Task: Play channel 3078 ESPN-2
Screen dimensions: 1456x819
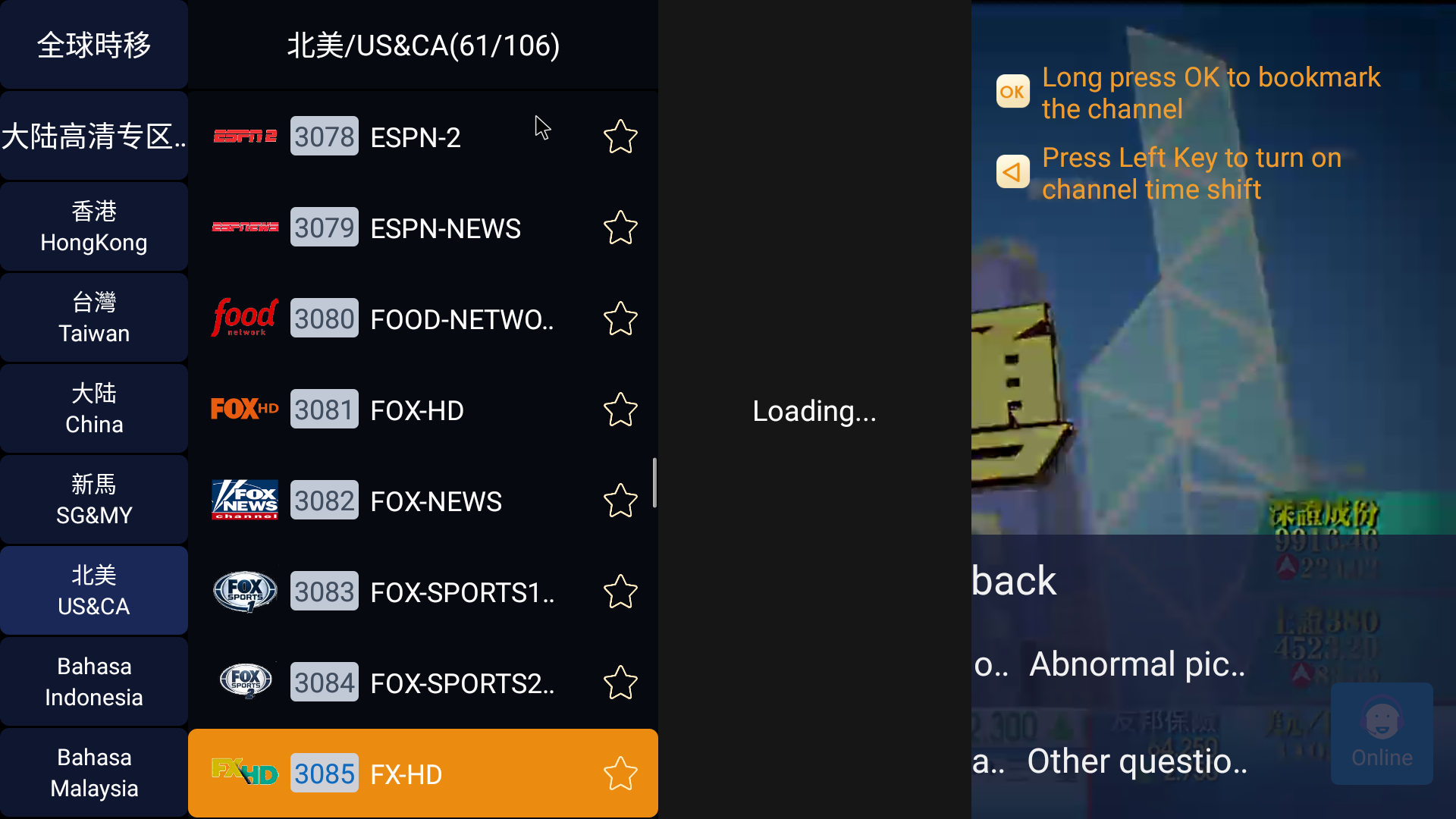Action: click(x=414, y=137)
